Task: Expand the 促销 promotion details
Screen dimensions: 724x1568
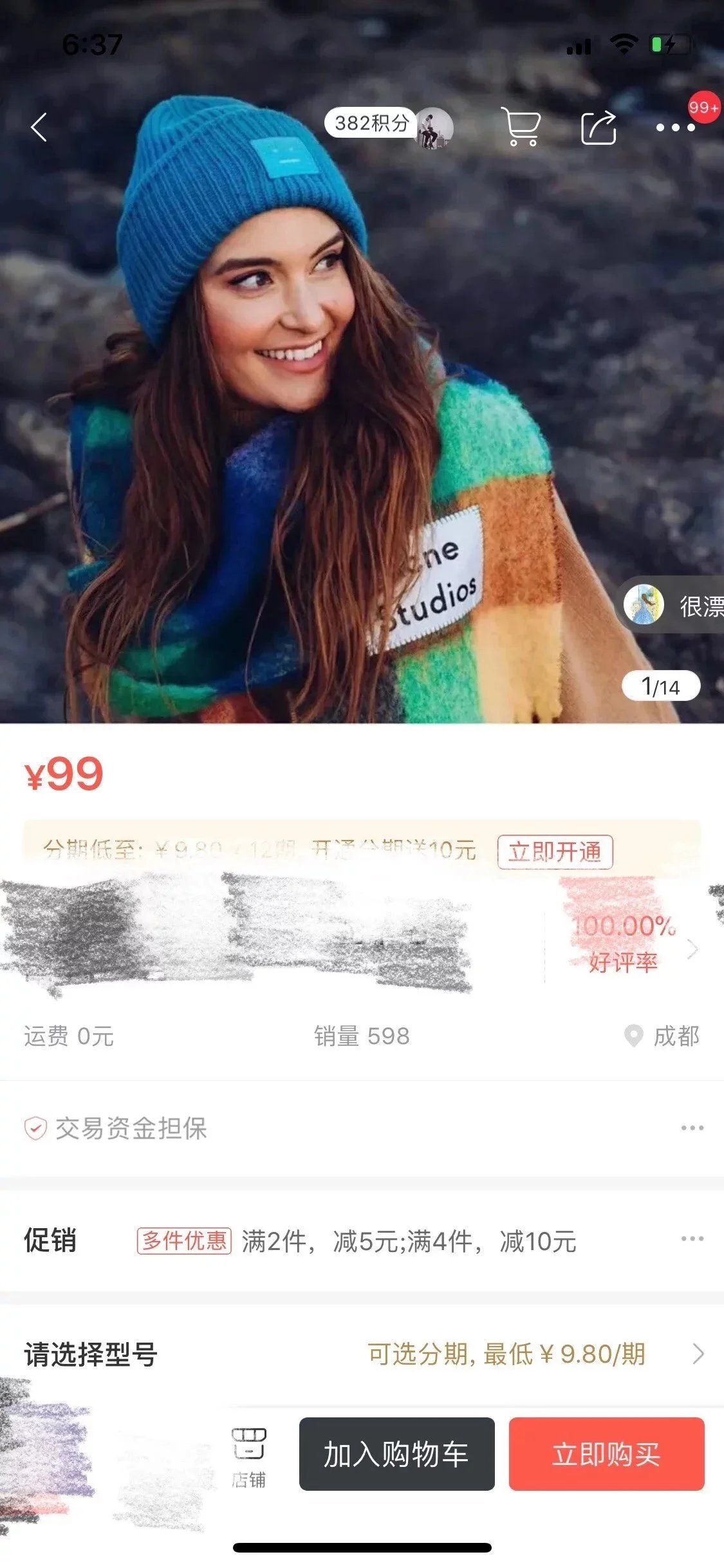Action: tap(692, 1239)
